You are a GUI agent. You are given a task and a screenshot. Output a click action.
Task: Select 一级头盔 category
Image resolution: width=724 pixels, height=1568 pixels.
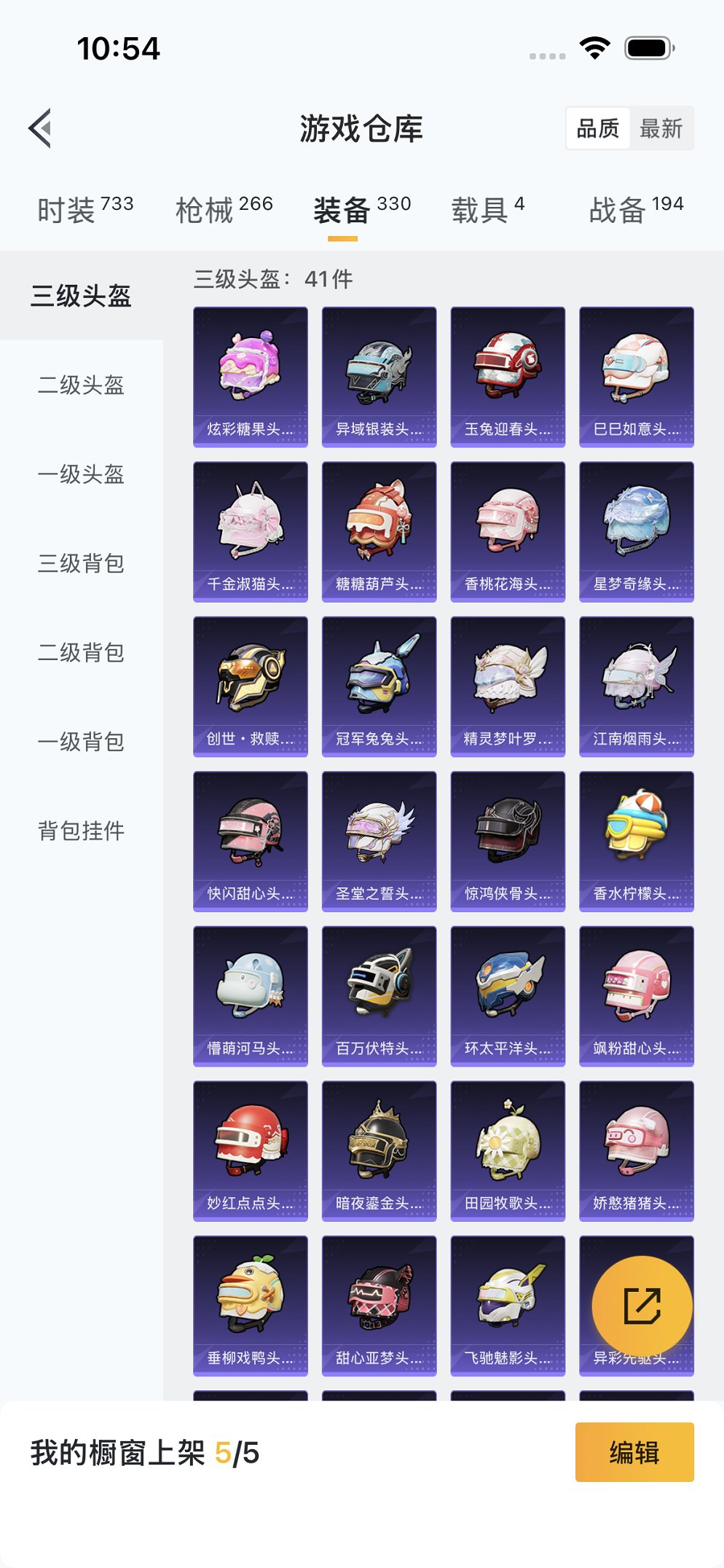[x=81, y=474]
